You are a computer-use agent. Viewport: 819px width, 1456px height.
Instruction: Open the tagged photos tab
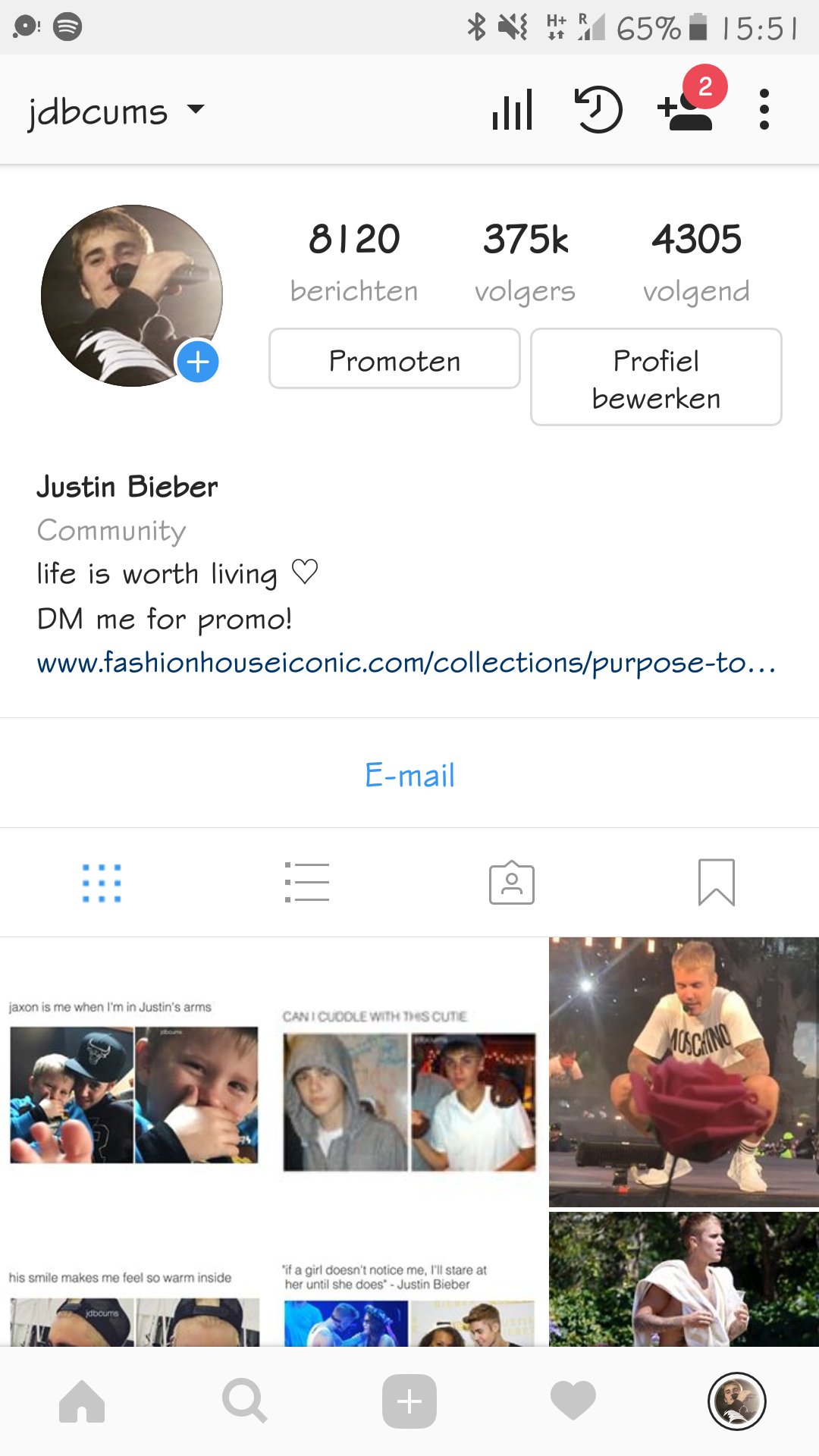tap(512, 883)
